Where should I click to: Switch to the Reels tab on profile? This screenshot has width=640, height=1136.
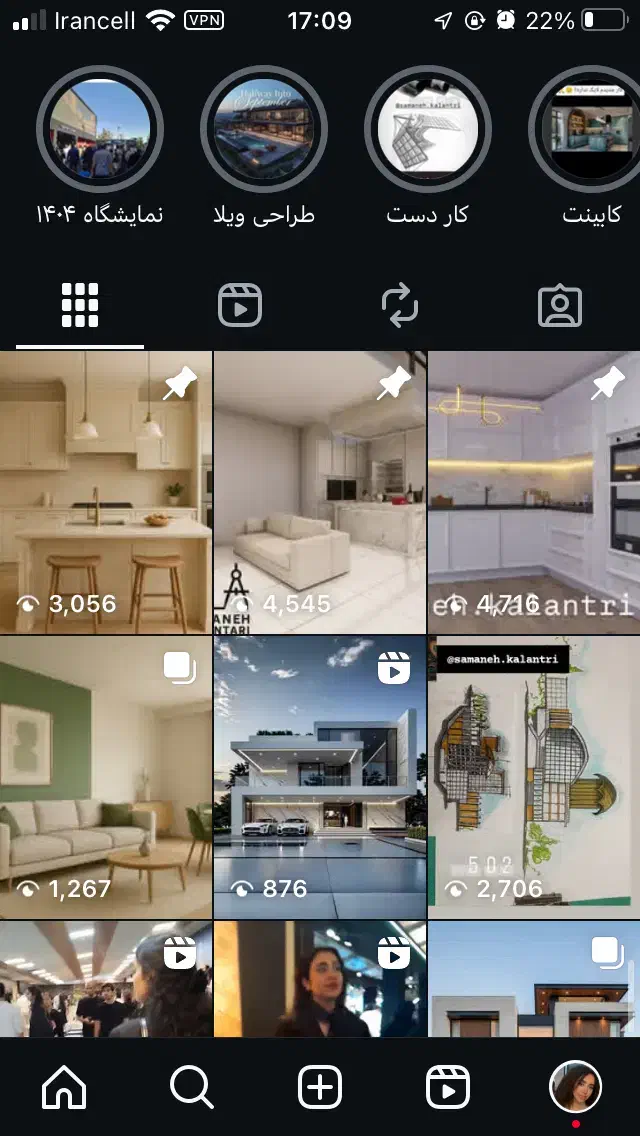pos(240,305)
